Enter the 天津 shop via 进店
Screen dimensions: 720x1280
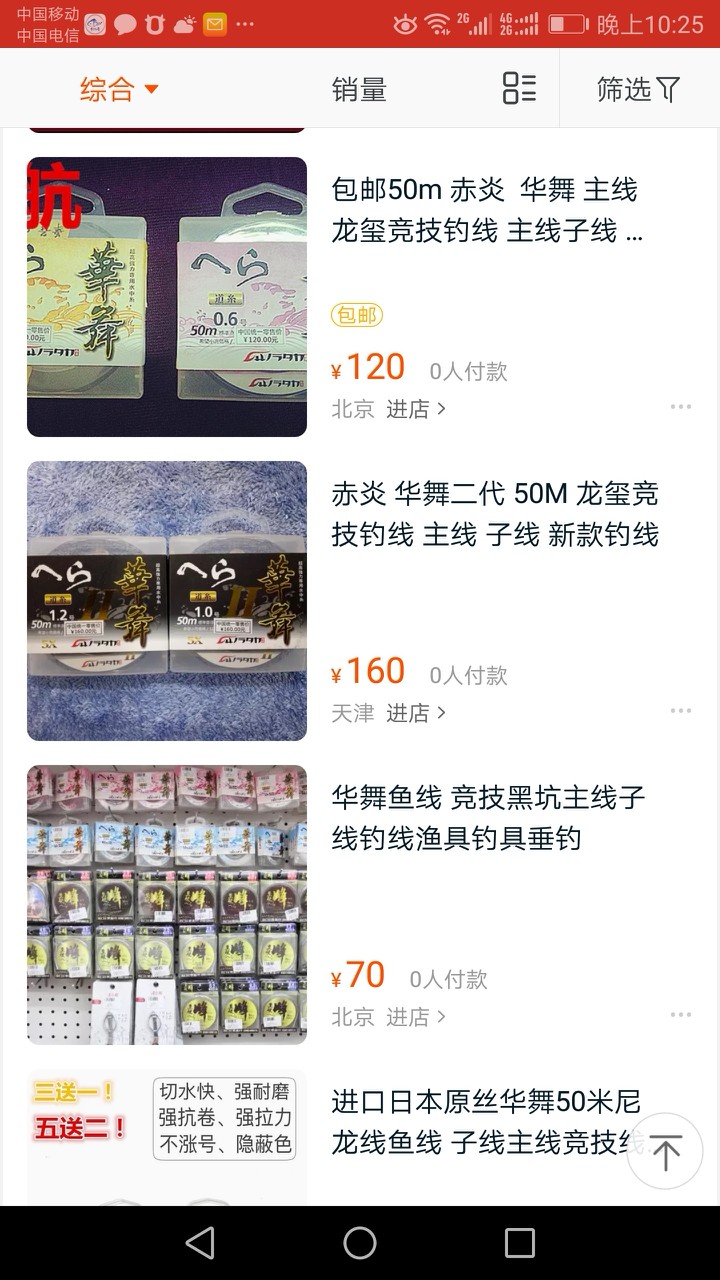point(416,712)
